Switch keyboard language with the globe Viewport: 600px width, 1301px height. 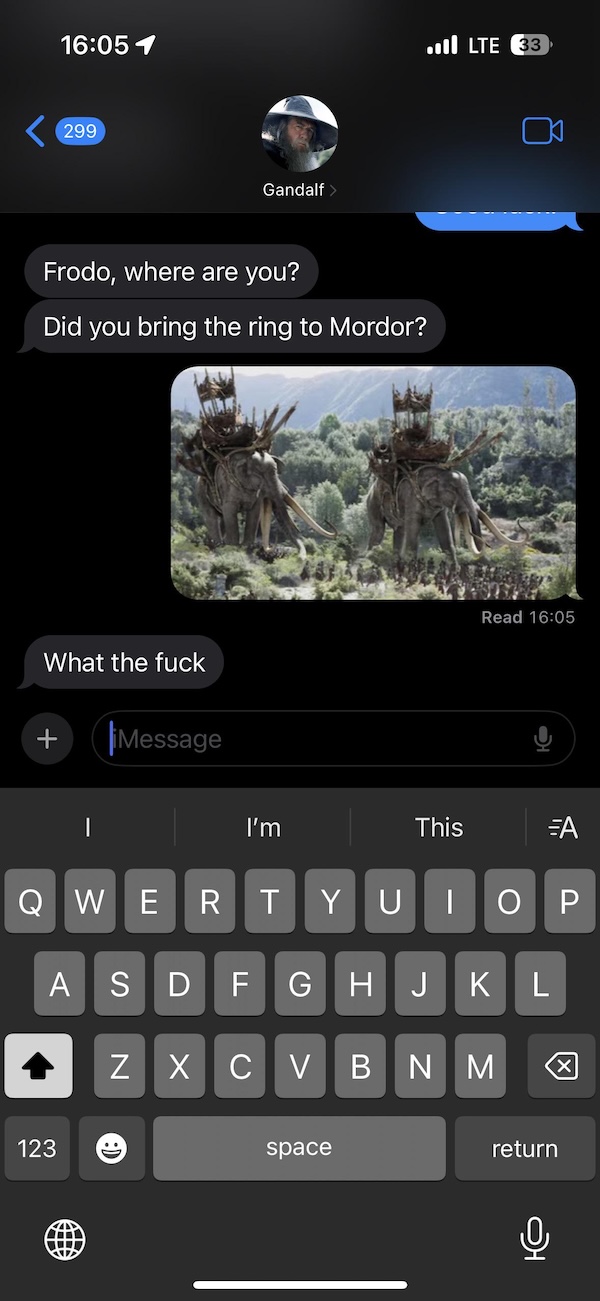(x=65, y=1240)
